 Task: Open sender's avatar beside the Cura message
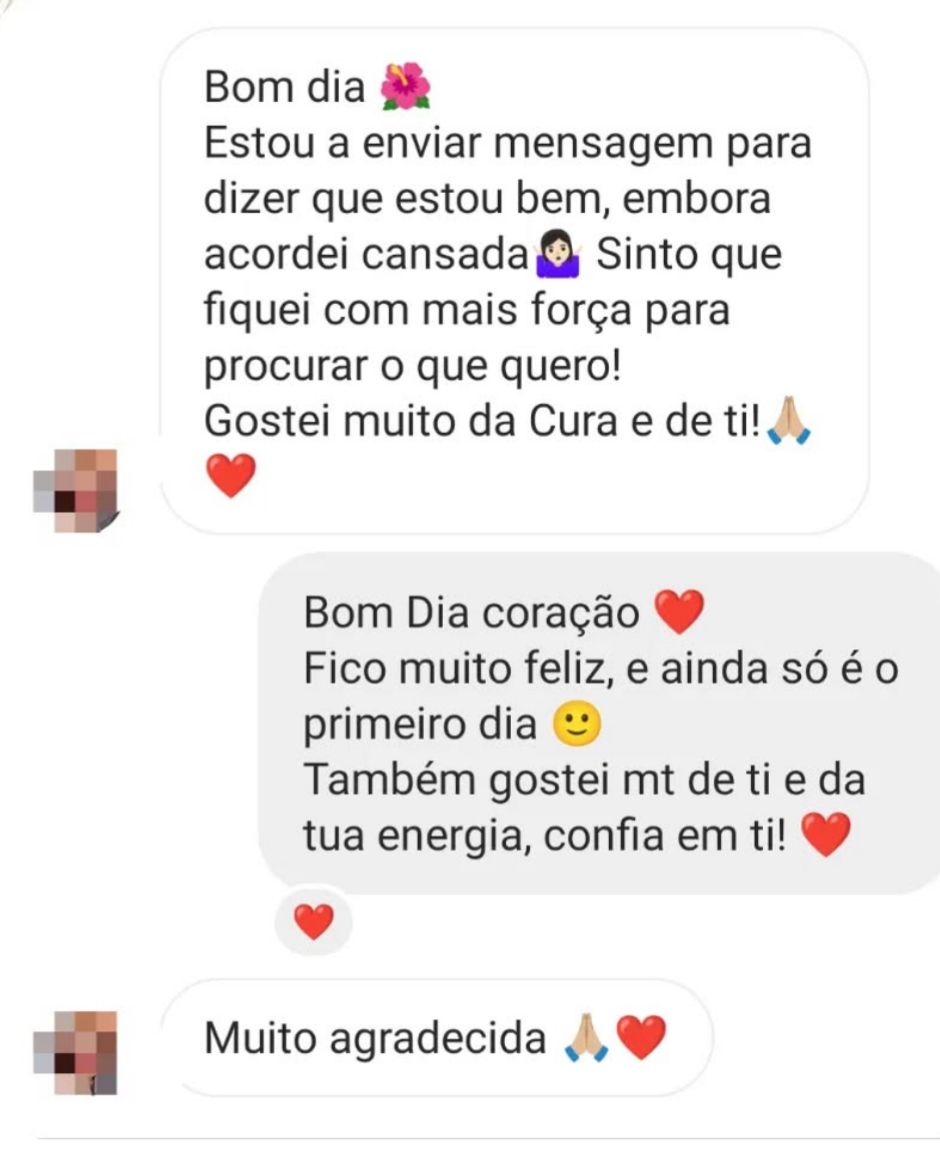[75, 490]
